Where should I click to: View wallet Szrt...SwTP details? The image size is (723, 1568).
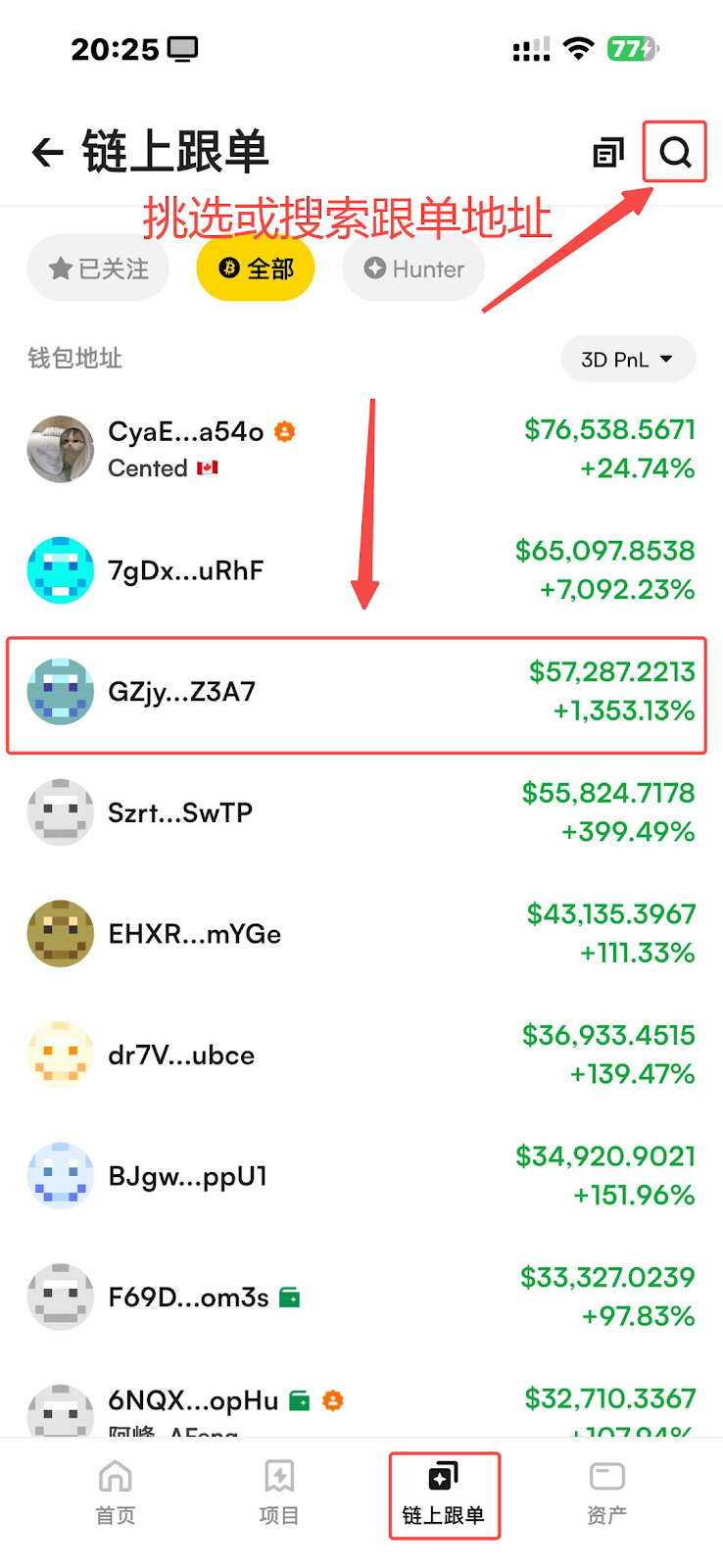(180, 813)
